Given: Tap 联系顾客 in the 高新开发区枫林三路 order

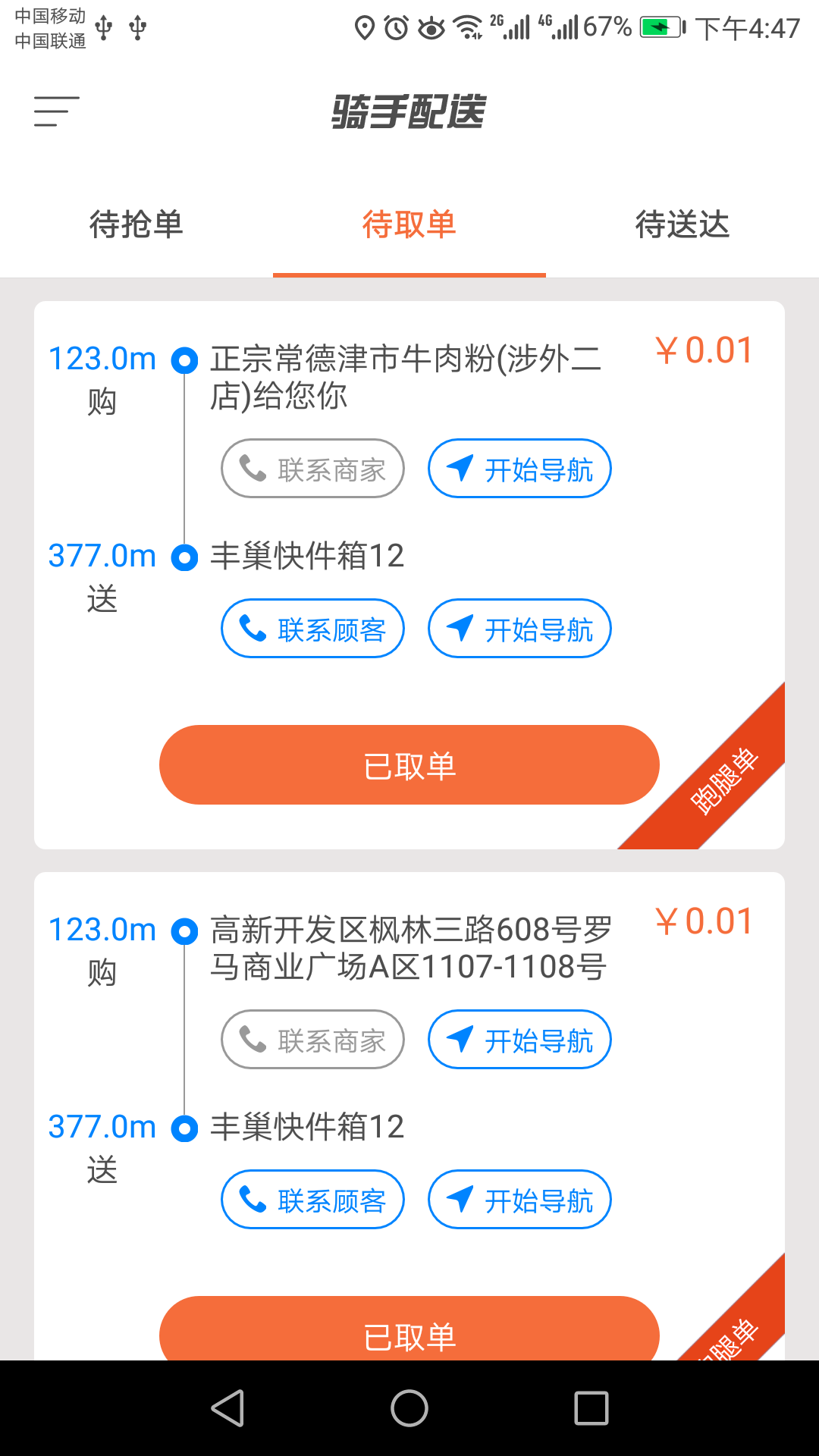Looking at the screenshot, I should point(312,1200).
